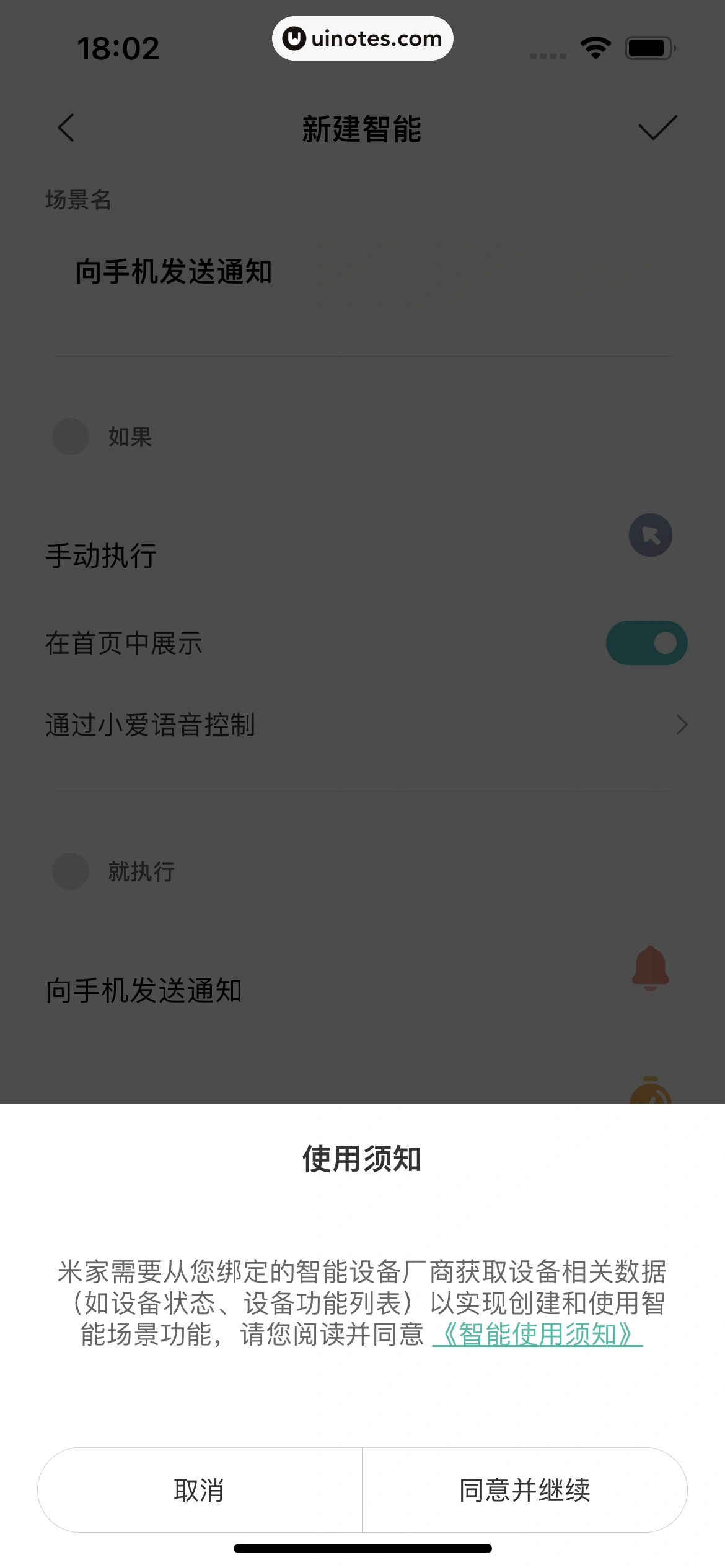Tap 同意并继续 to agree and continue
725x1568 pixels.
tap(524, 1490)
